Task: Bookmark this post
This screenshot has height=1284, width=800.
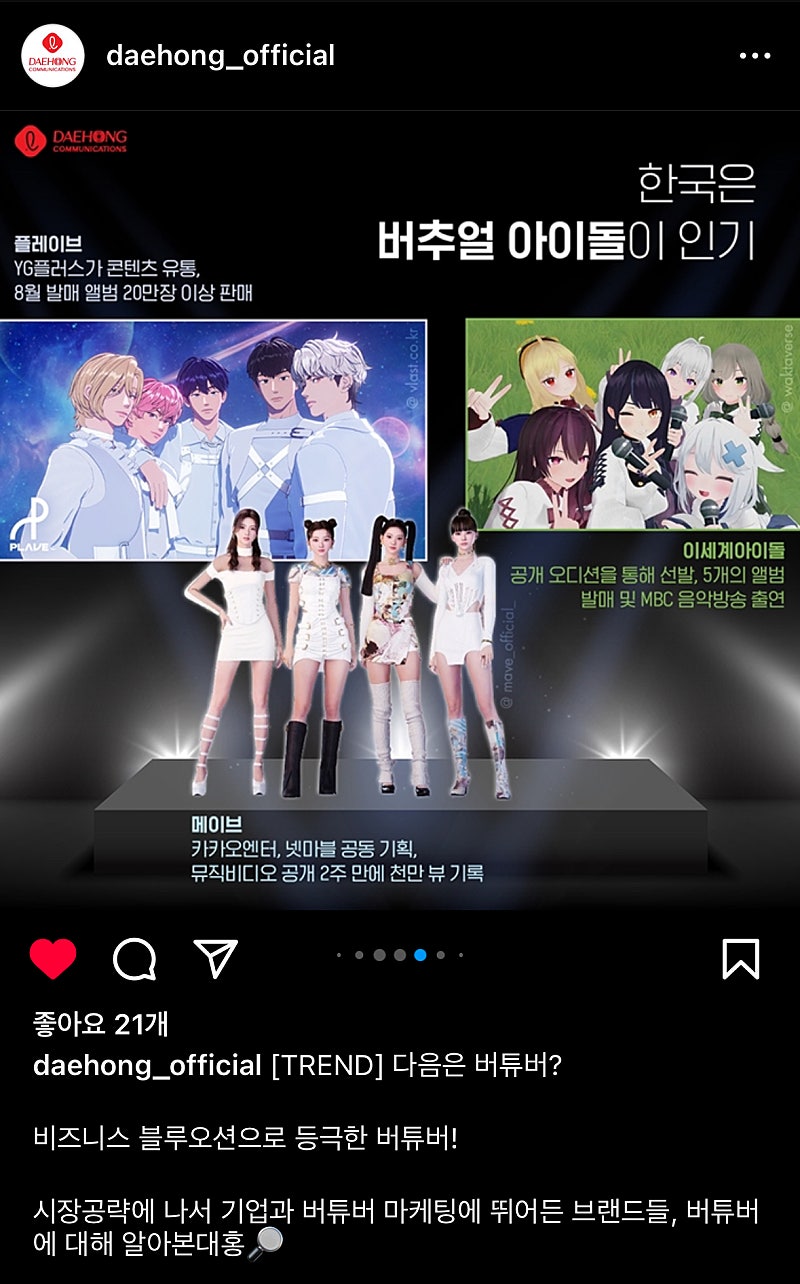Action: [x=741, y=959]
